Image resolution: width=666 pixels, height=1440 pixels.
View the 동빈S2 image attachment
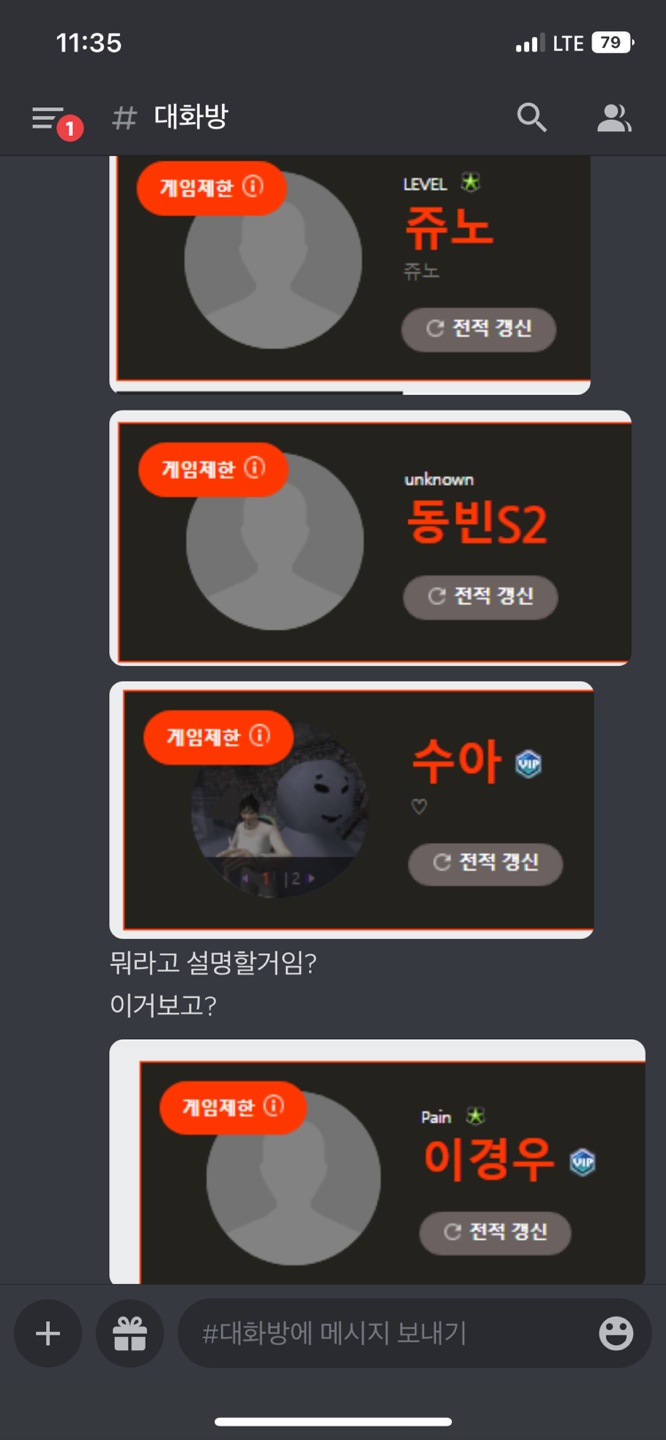coord(370,538)
